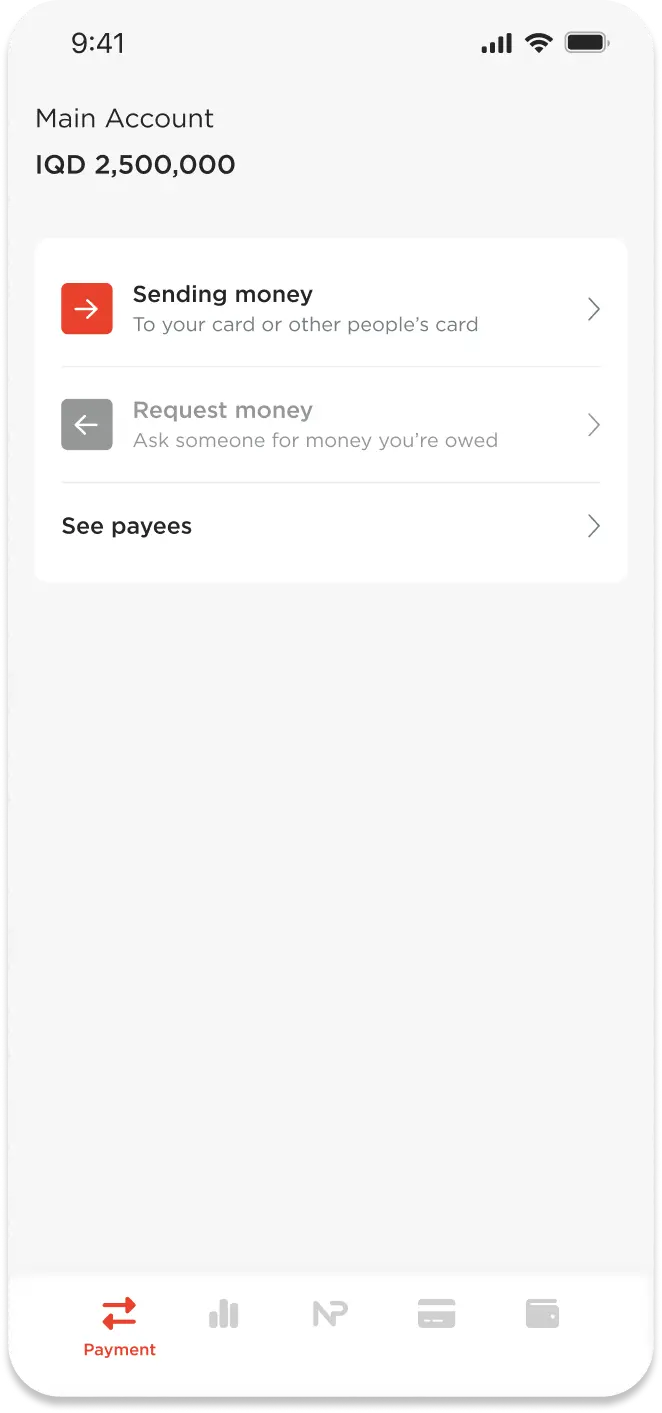Switch to the cards tab
Viewport: 662px width, 1413px height.
(436, 1313)
